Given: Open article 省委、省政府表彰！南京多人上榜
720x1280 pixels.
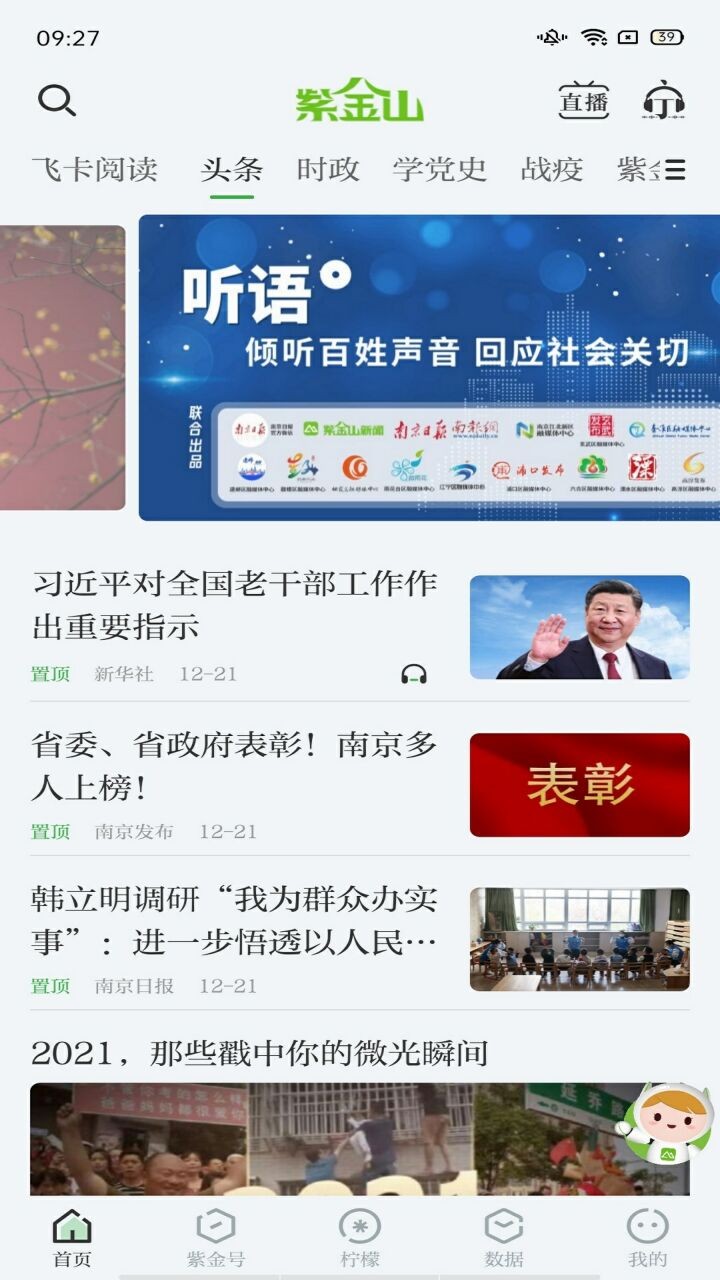Looking at the screenshot, I should [x=235, y=766].
